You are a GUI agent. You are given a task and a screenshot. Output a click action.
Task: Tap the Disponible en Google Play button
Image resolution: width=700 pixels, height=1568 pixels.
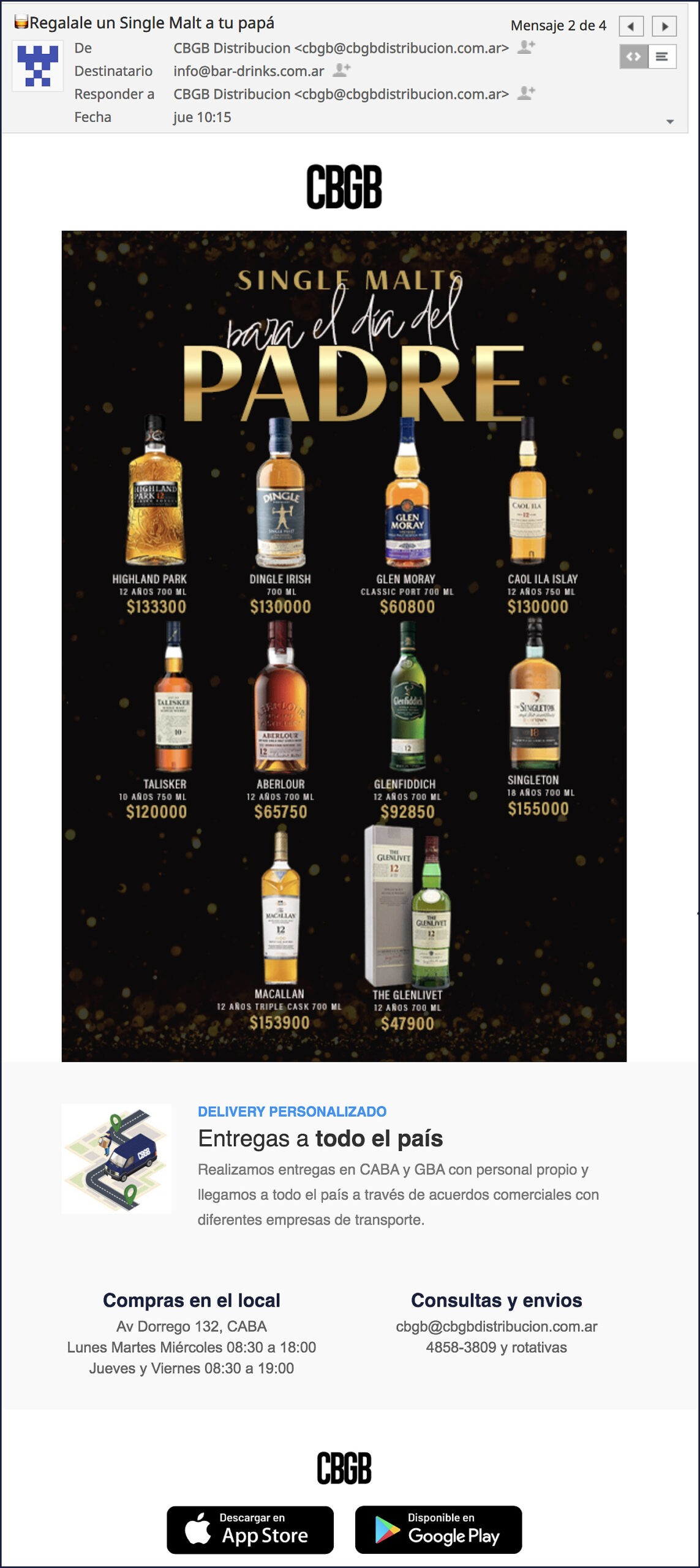pos(438,1529)
